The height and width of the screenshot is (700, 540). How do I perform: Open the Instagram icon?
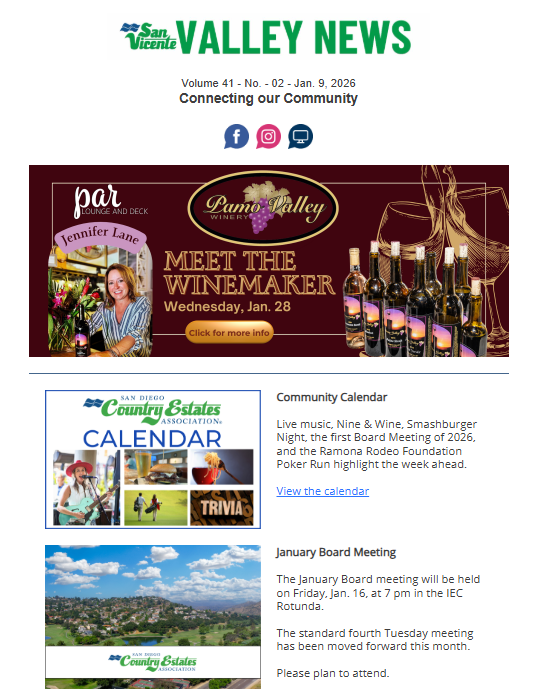(x=268, y=136)
